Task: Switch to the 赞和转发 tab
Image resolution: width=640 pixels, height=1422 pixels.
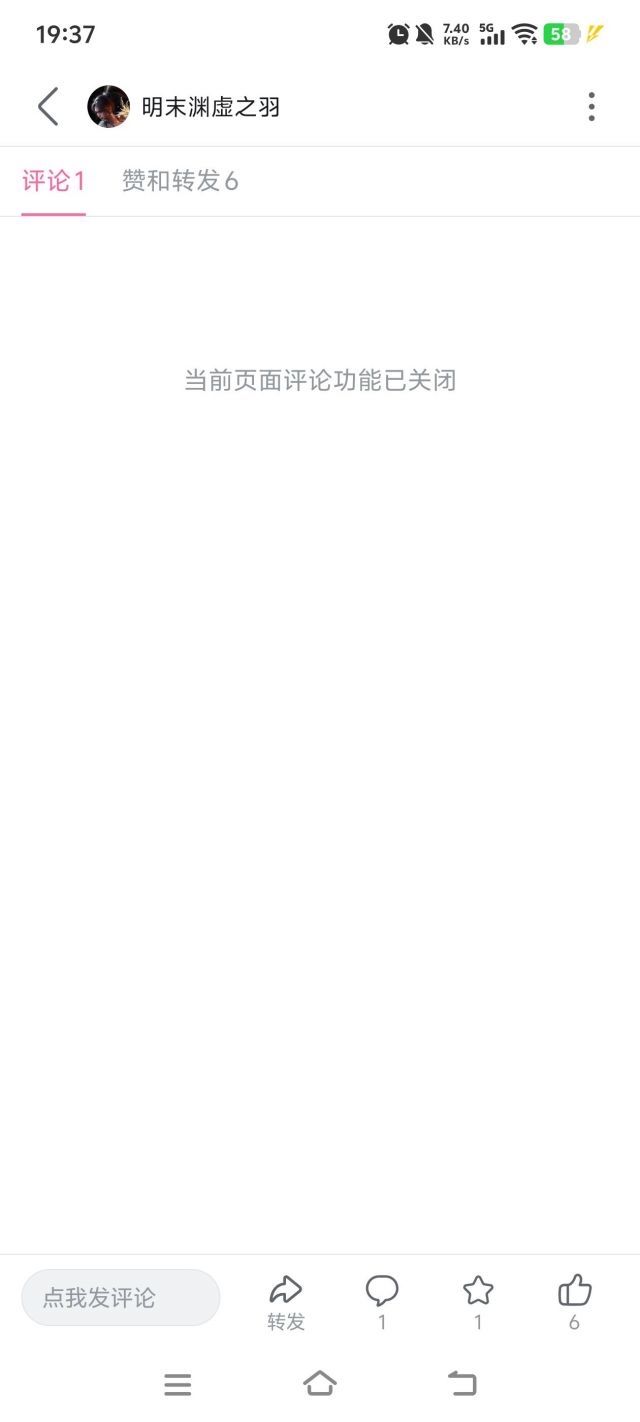Action: [x=180, y=181]
